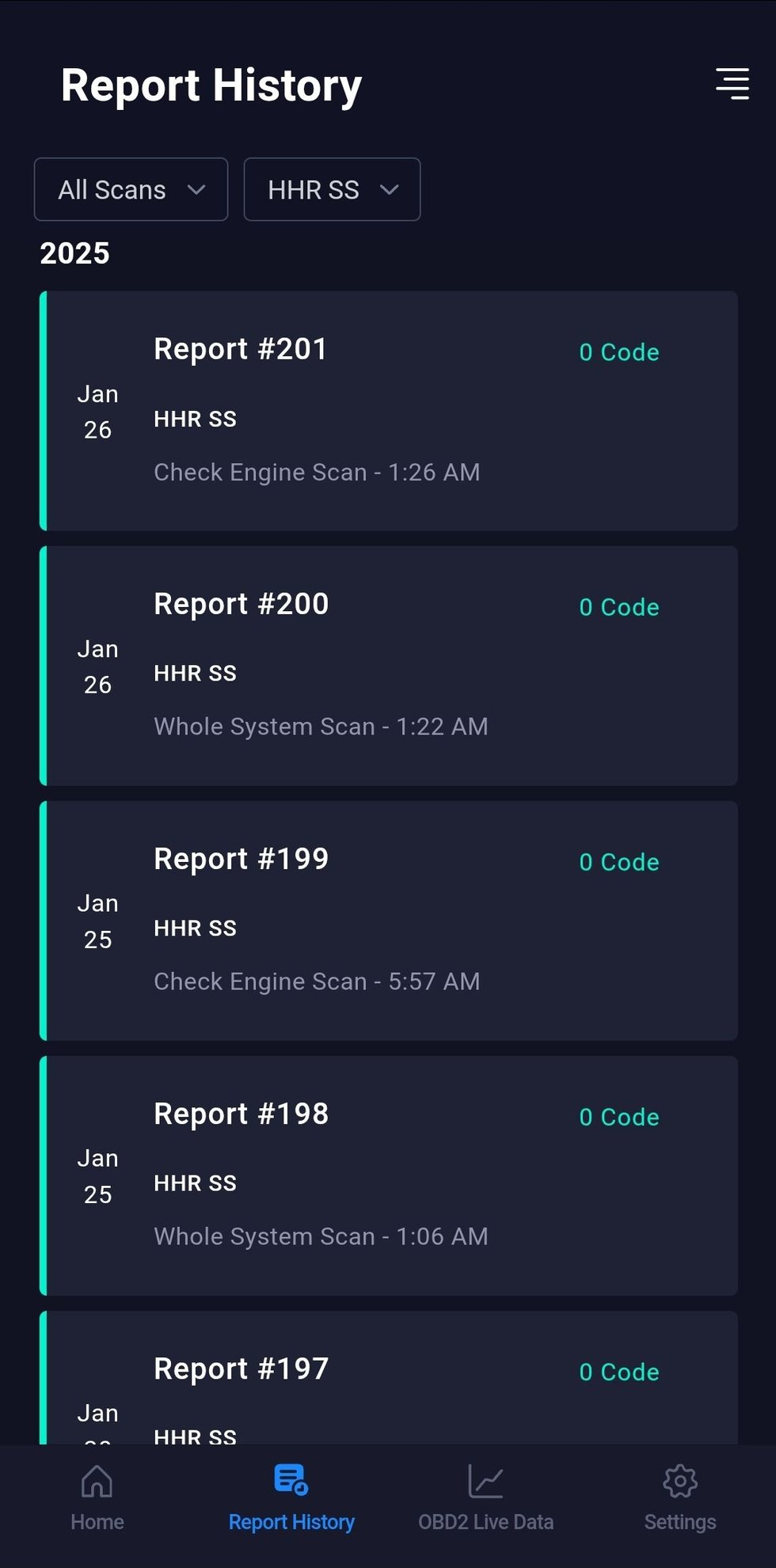The width and height of the screenshot is (776, 1568).
Task: Go to the Home tab
Action: (97, 1498)
